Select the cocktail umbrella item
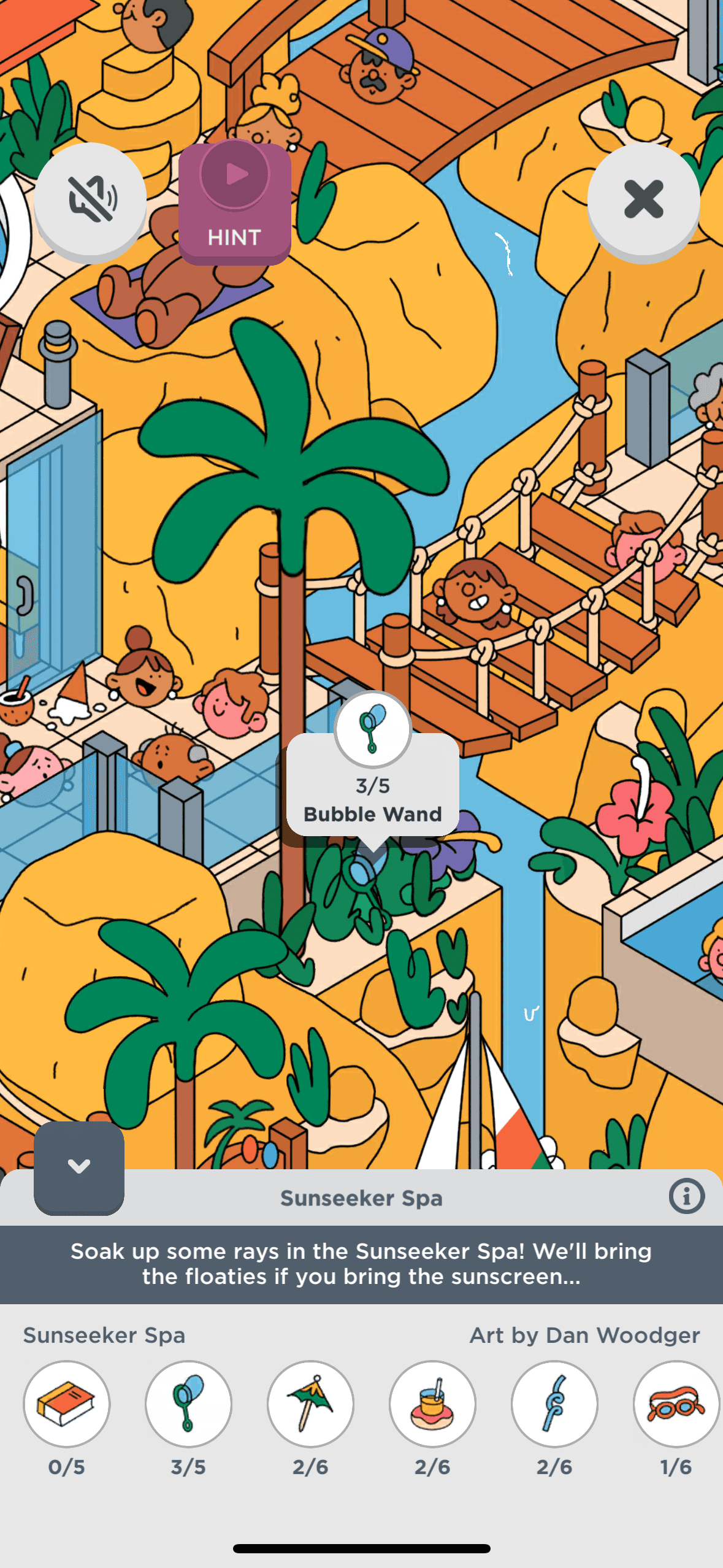 click(x=310, y=1404)
